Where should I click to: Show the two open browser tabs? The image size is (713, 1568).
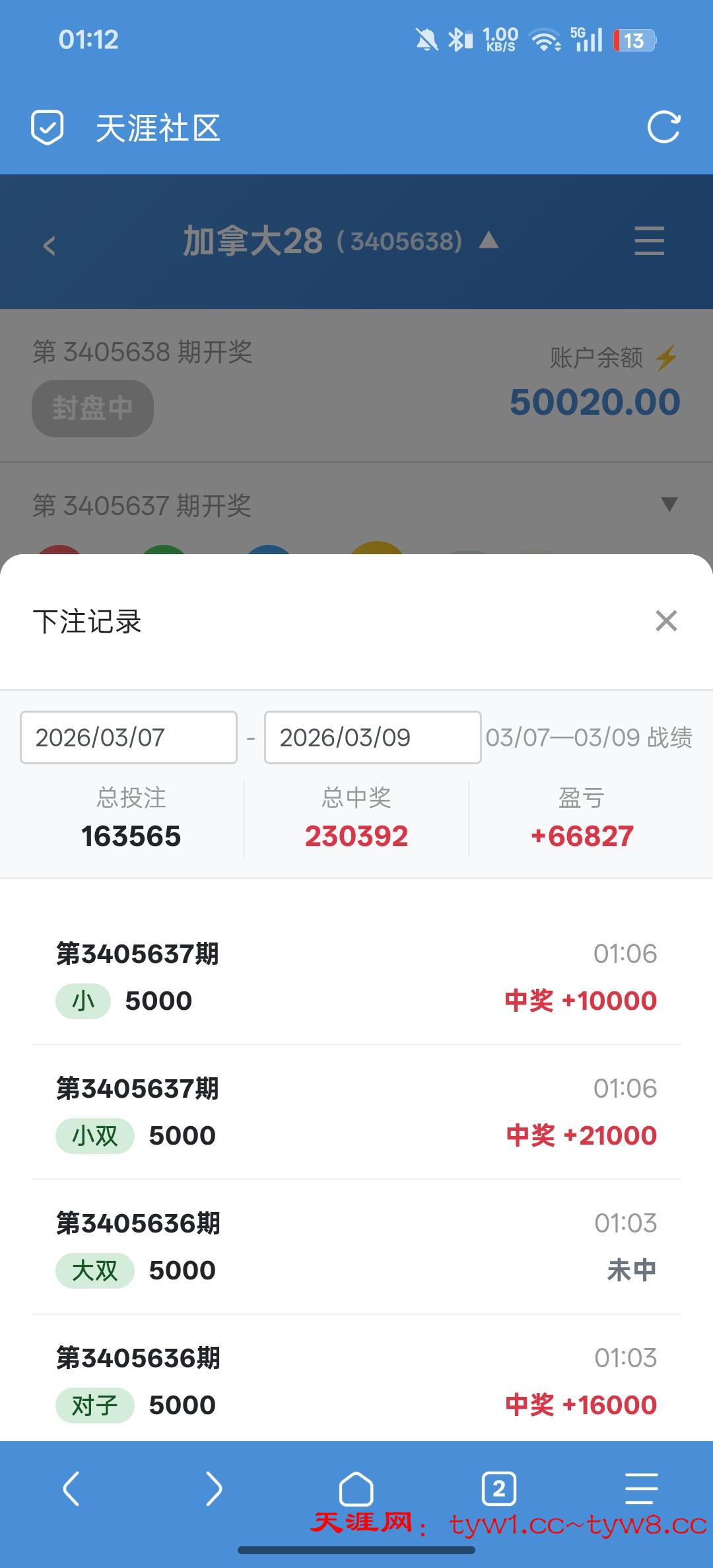tap(498, 1488)
